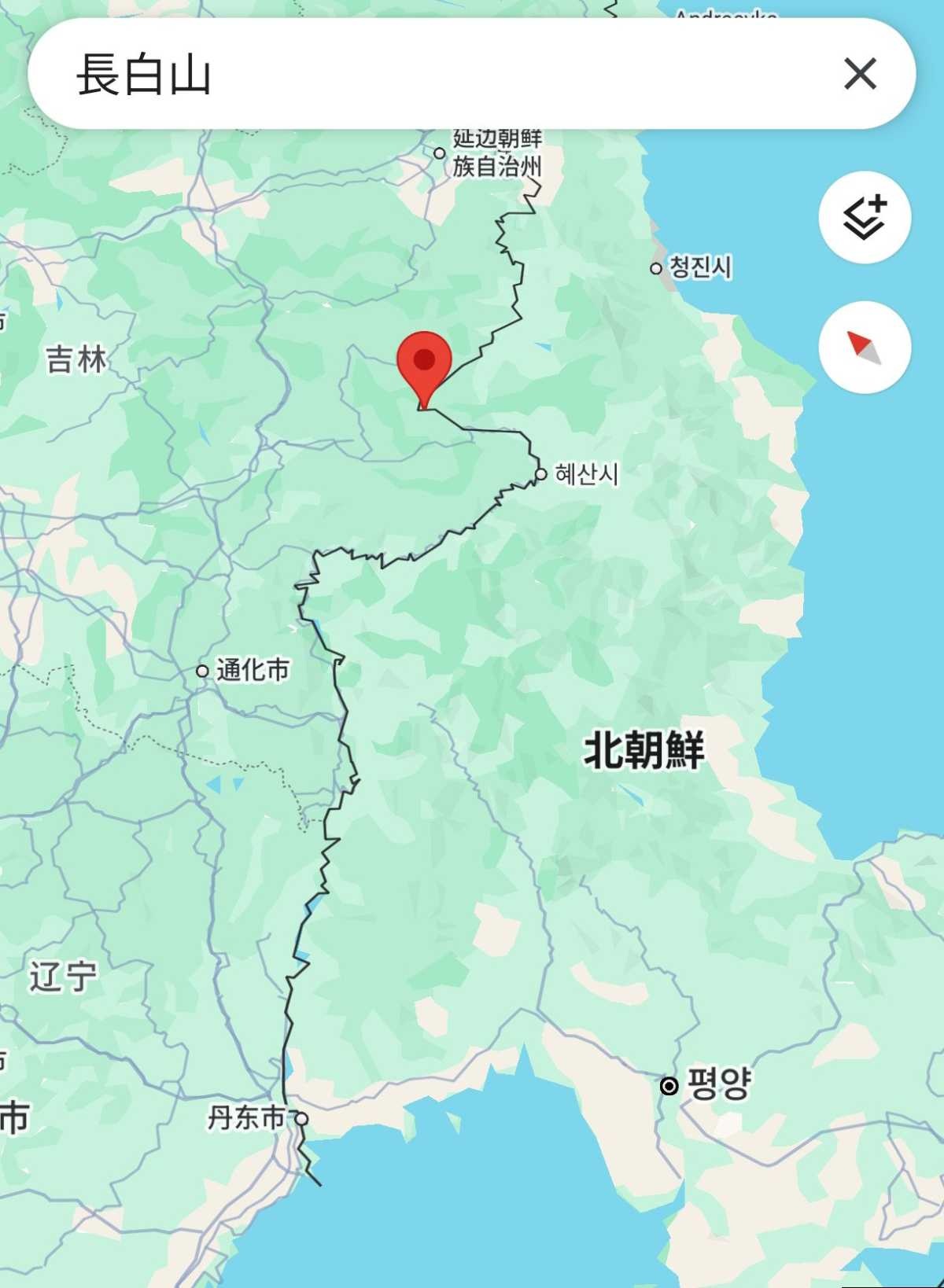Tap the 혜산시 city marker
Image resolution: width=944 pixels, height=1288 pixels.
click(x=541, y=474)
